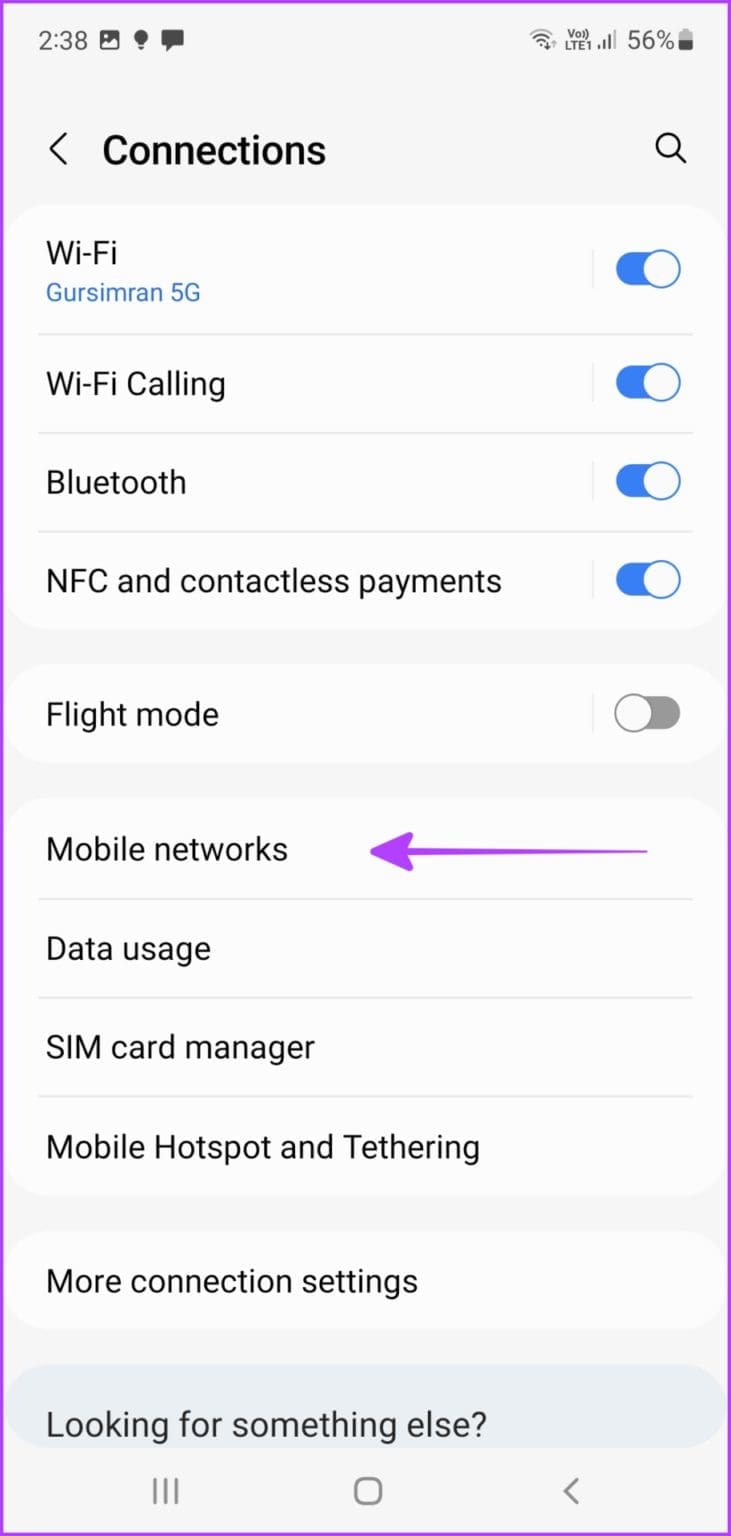The width and height of the screenshot is (731, 1536).
Task: Open Mobile networks settings
Action: point(166,849)
